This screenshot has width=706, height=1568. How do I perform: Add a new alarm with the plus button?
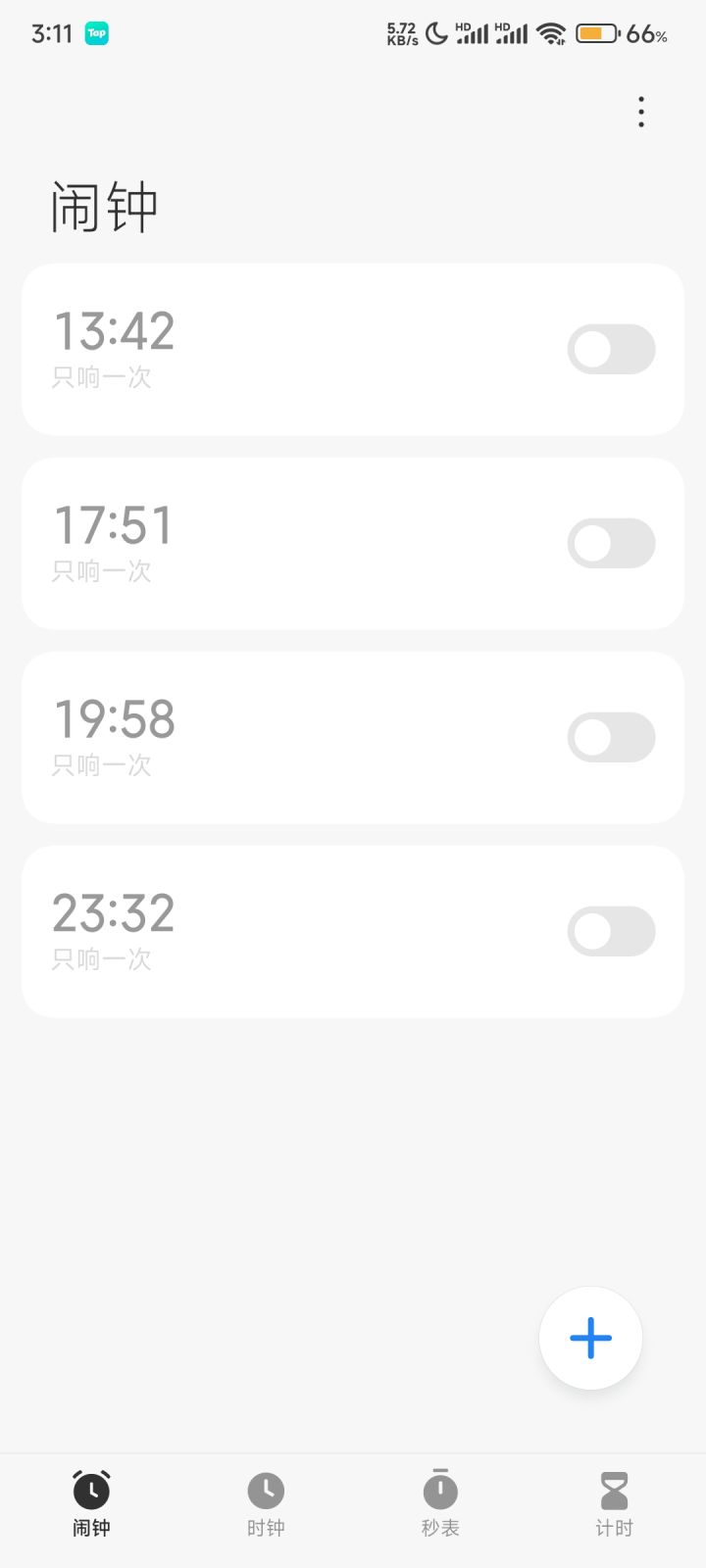point(590,1338)
